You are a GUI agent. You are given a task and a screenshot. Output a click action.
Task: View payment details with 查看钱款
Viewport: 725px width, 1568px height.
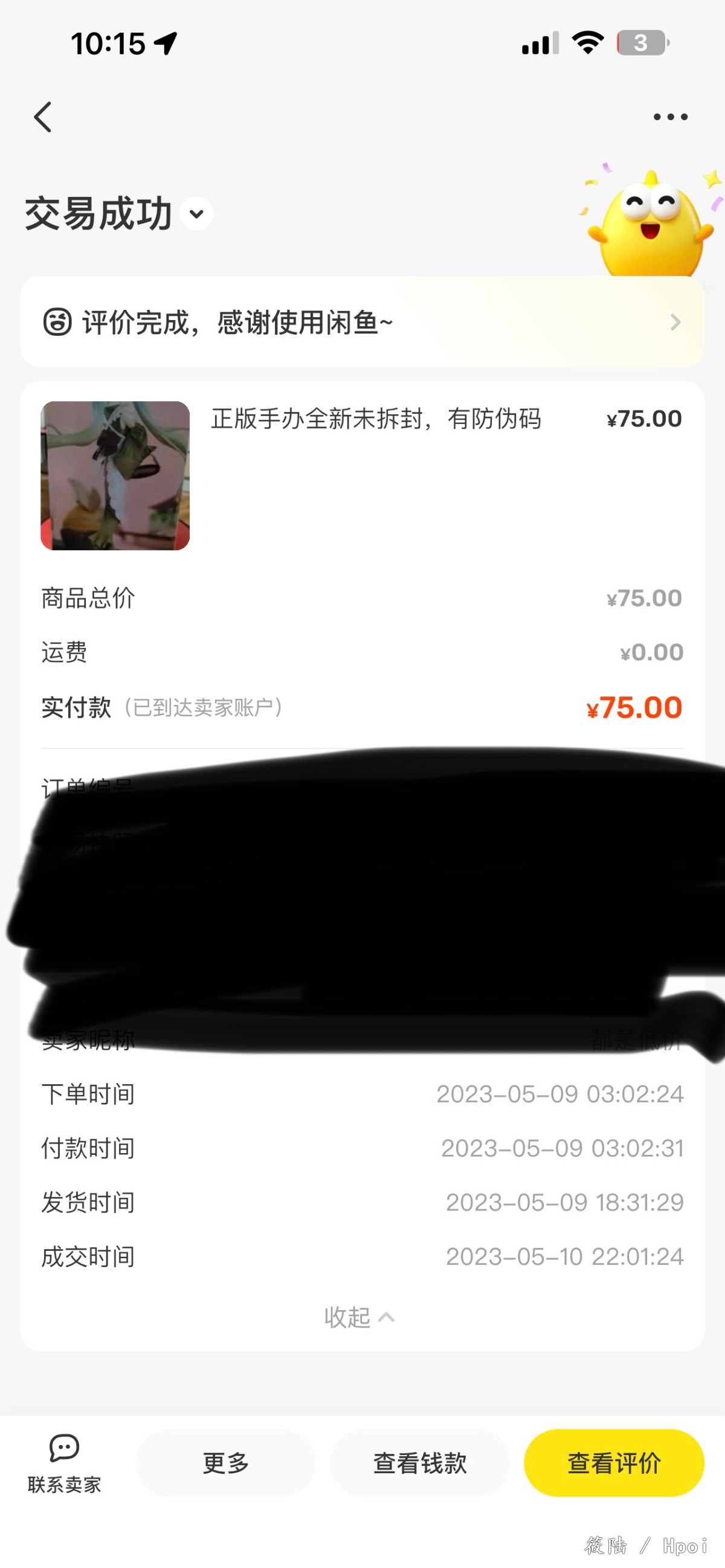[419, 1462]
